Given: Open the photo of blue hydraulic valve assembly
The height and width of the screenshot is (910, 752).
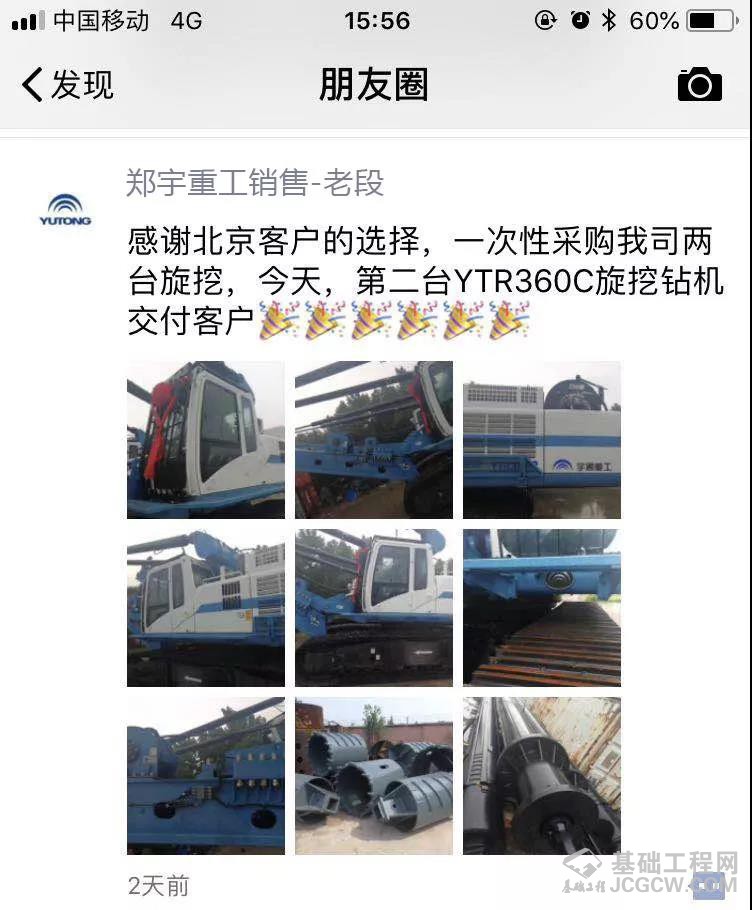Looking at the screenshot, I should tap(206, 775).
